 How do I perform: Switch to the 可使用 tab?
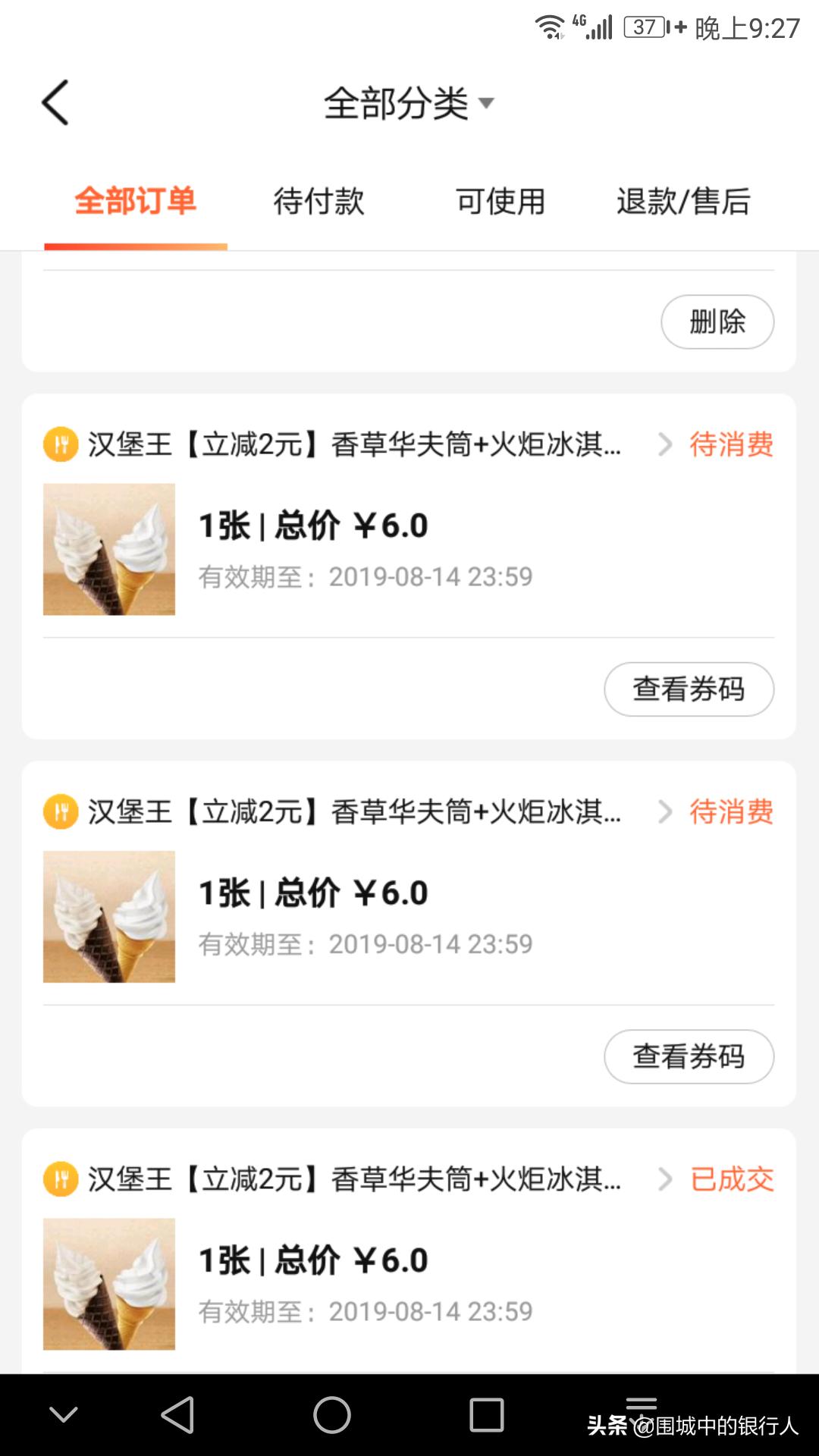pos(500,202)
